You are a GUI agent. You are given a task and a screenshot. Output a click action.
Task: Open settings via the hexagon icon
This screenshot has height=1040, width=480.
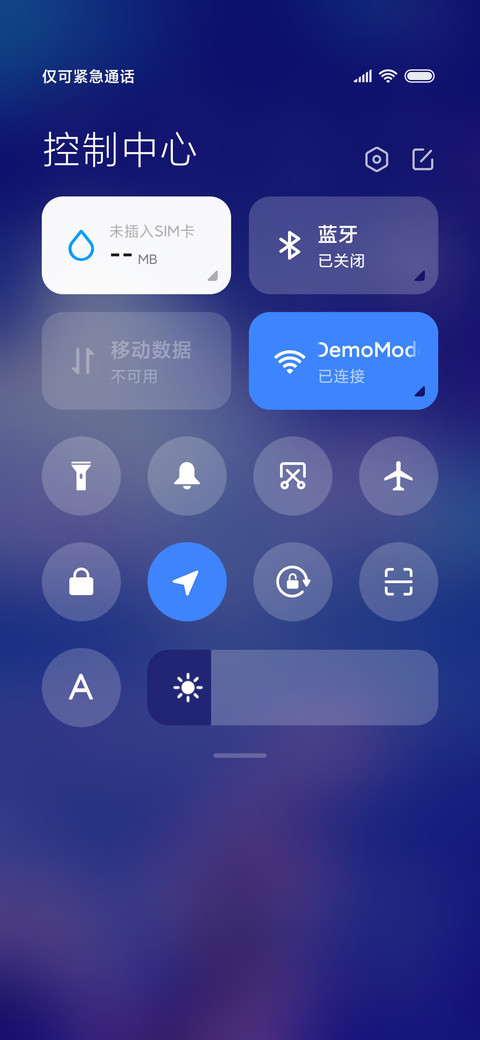(377, 159)
